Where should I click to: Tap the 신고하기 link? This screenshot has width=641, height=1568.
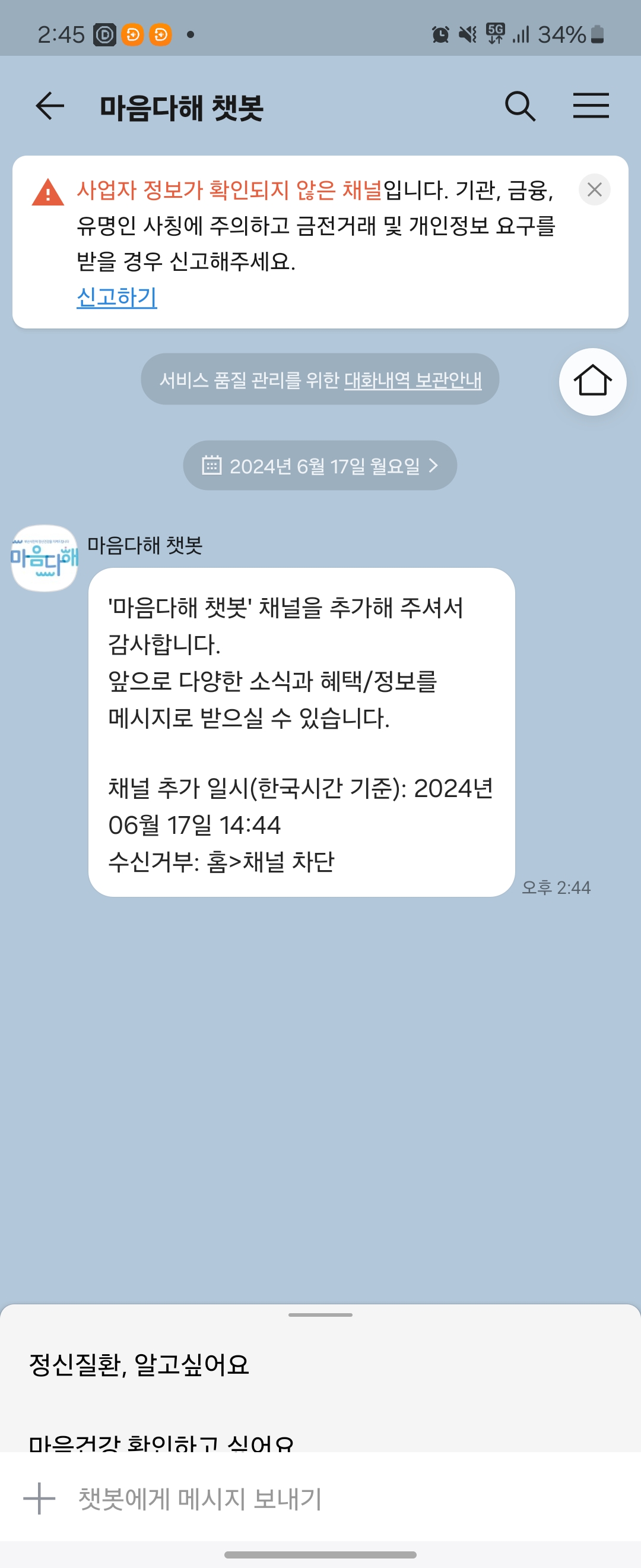[x=117, y=297]
